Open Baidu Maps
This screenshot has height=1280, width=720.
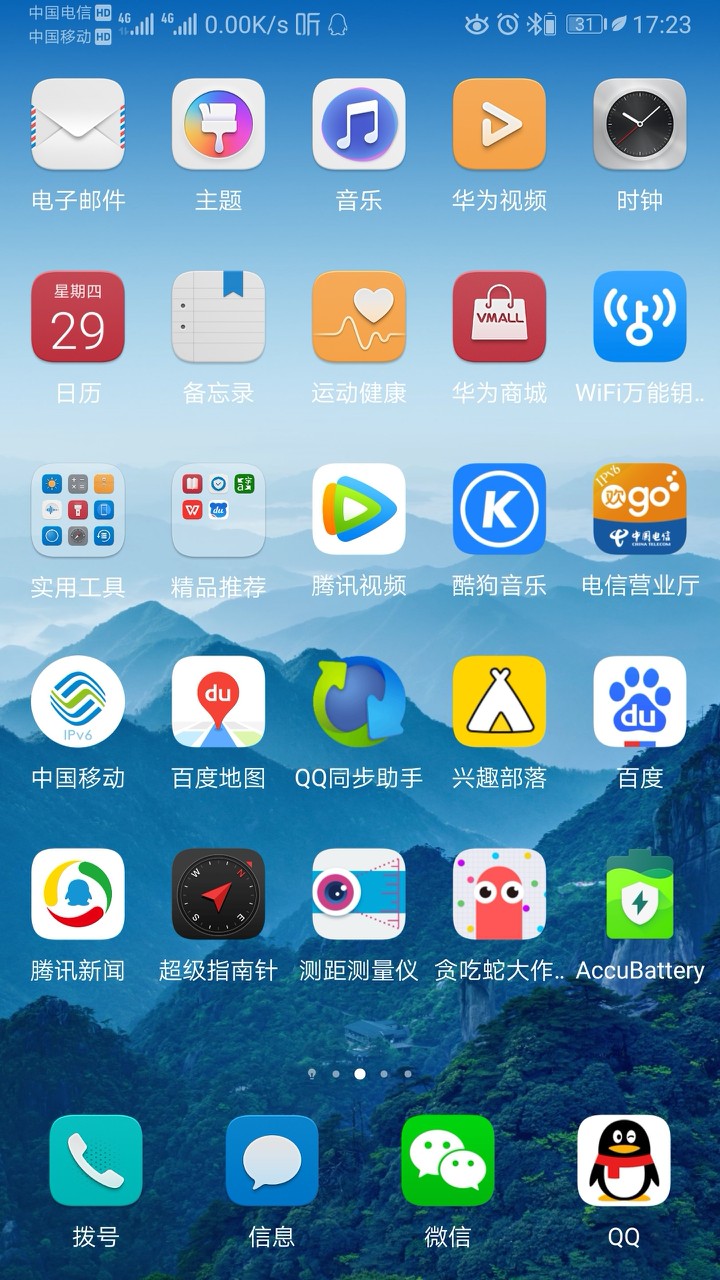218,702
